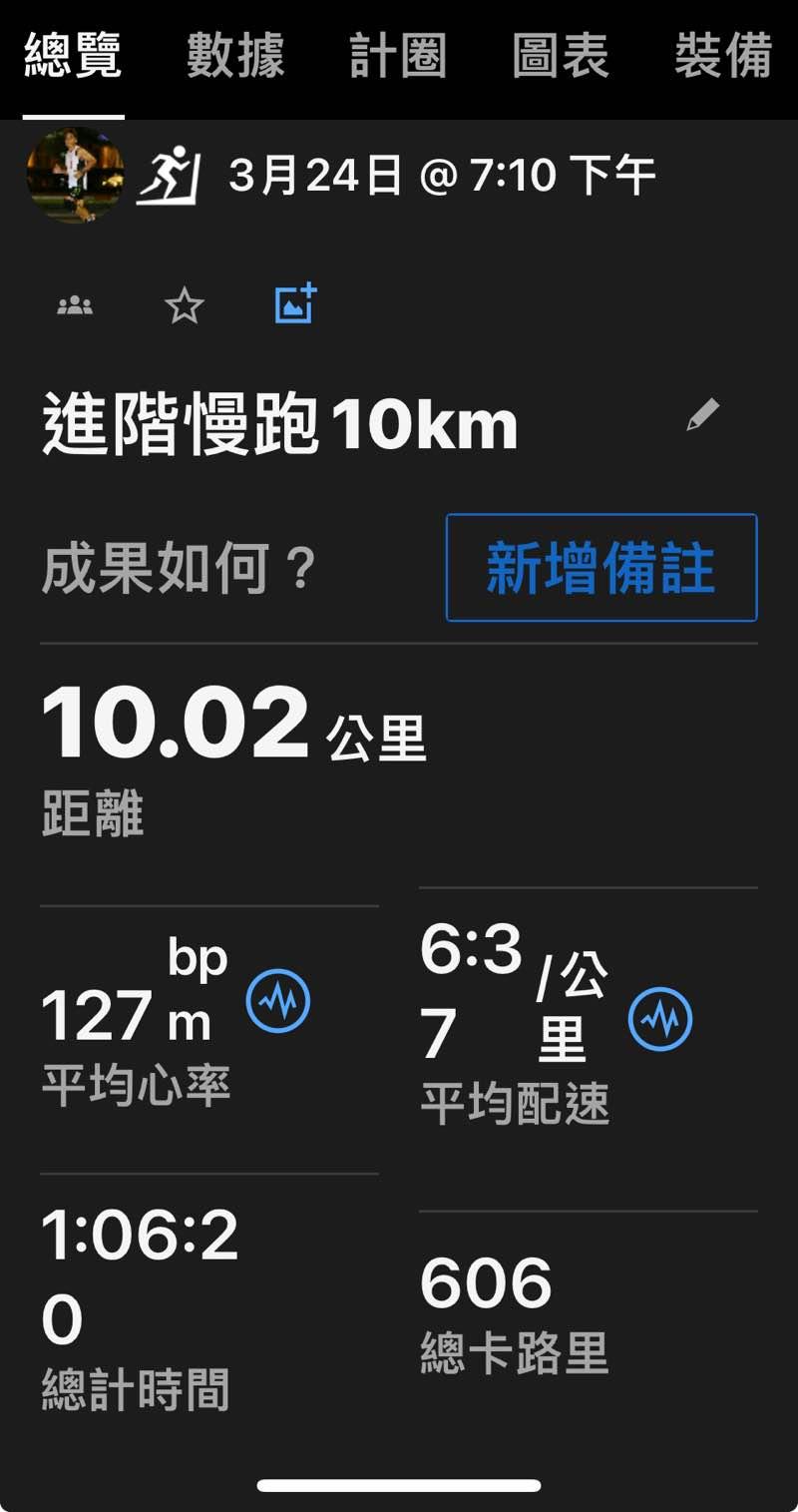This screenshot has width=798, height=1512.
Task: Tap the profile avatar photo
Action: tap(75, 175)
